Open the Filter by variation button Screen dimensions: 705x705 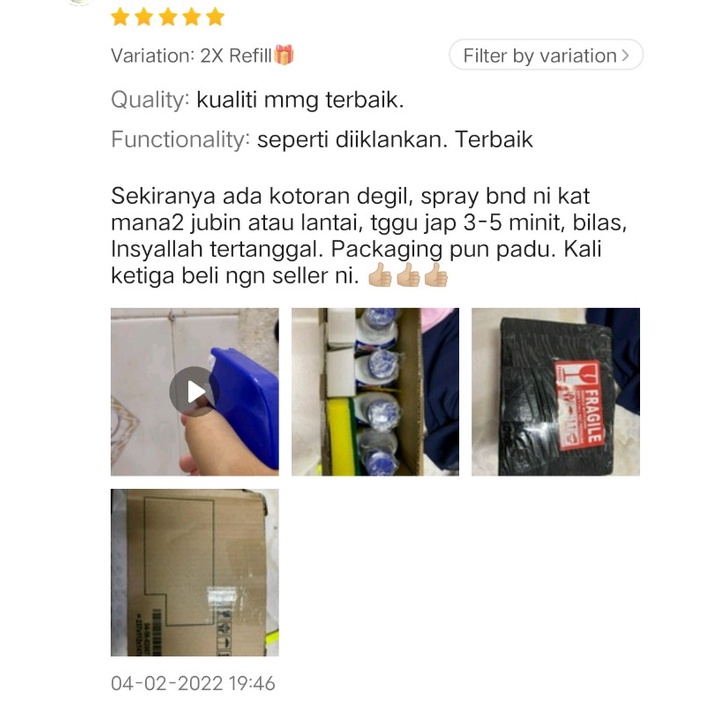pos(546,55)
